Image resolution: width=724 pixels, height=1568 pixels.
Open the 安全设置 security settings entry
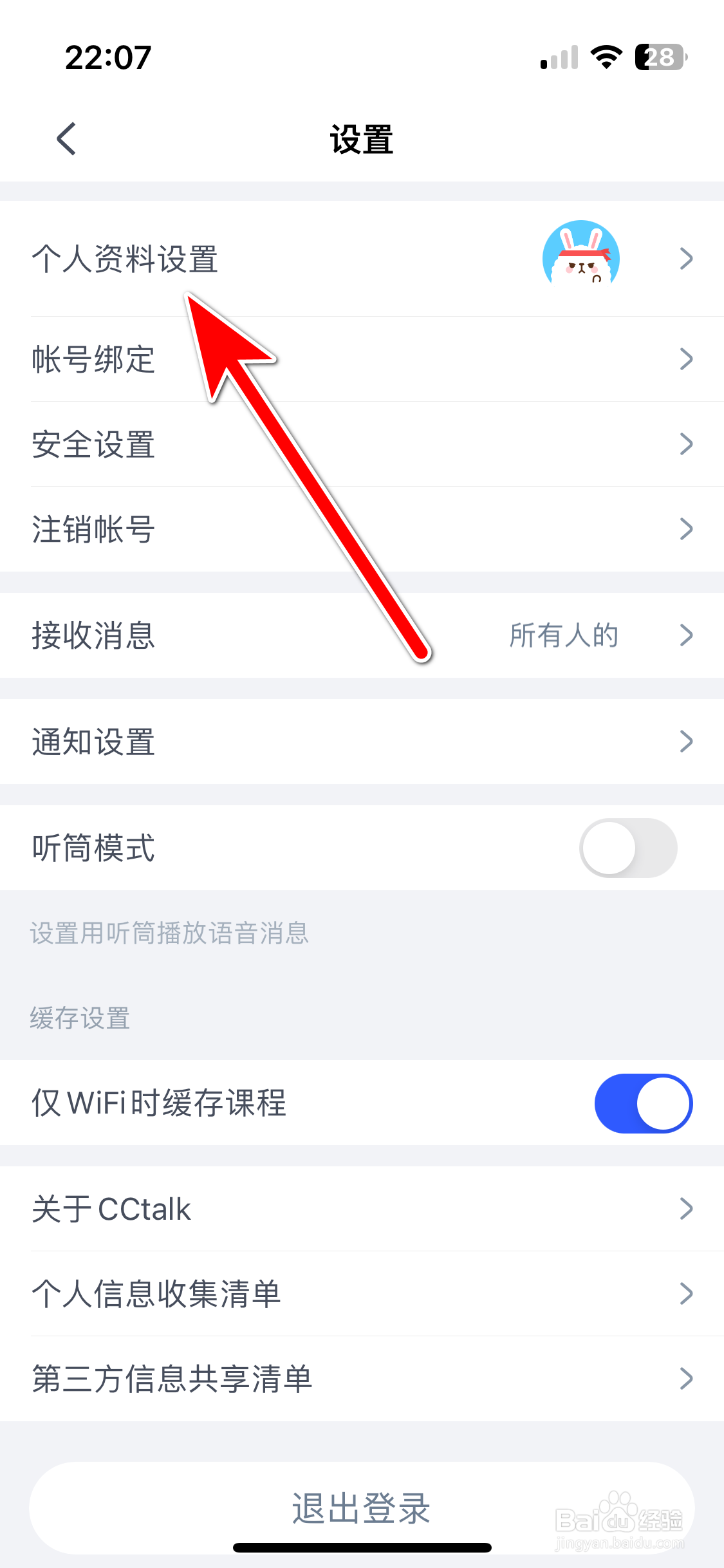(x=362, y=443)
